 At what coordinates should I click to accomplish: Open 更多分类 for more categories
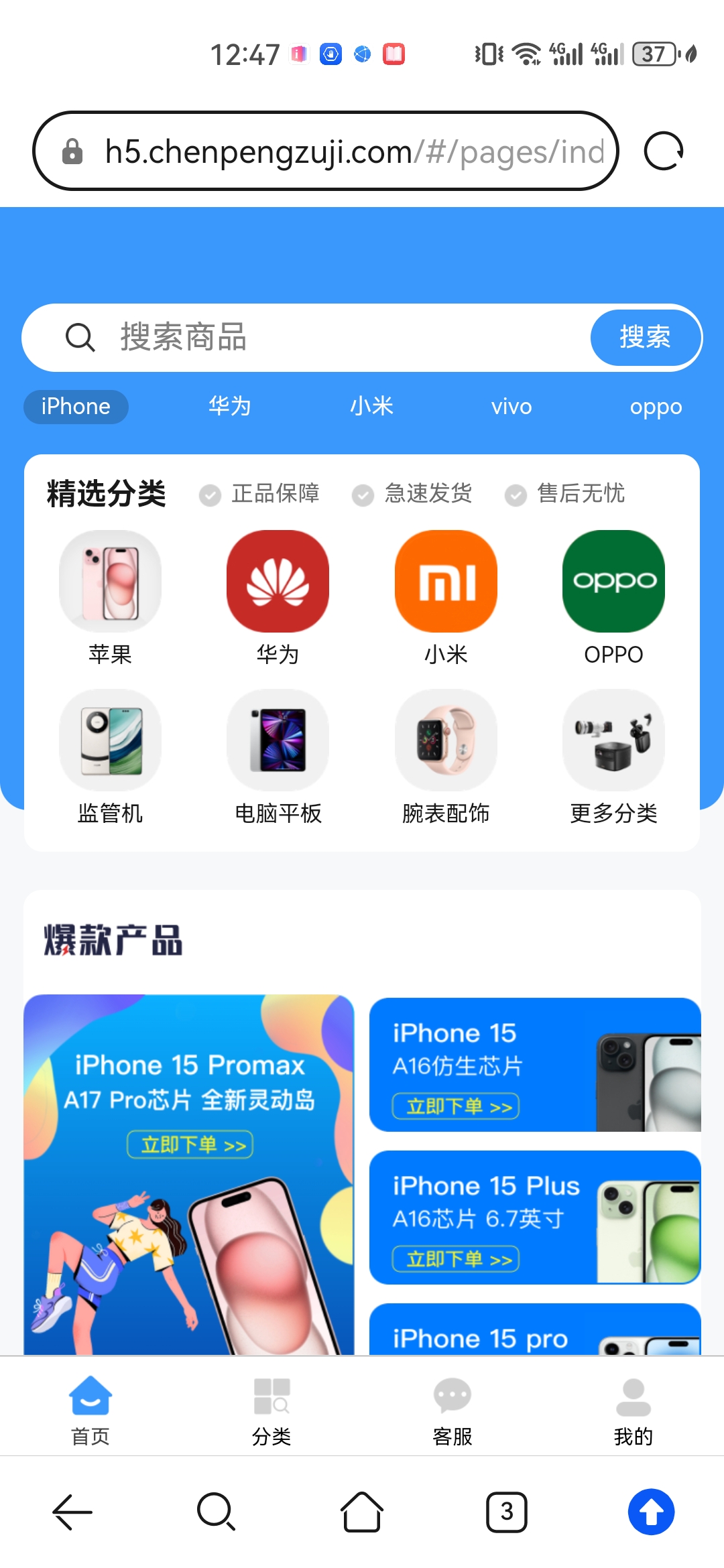click(613, 757)
